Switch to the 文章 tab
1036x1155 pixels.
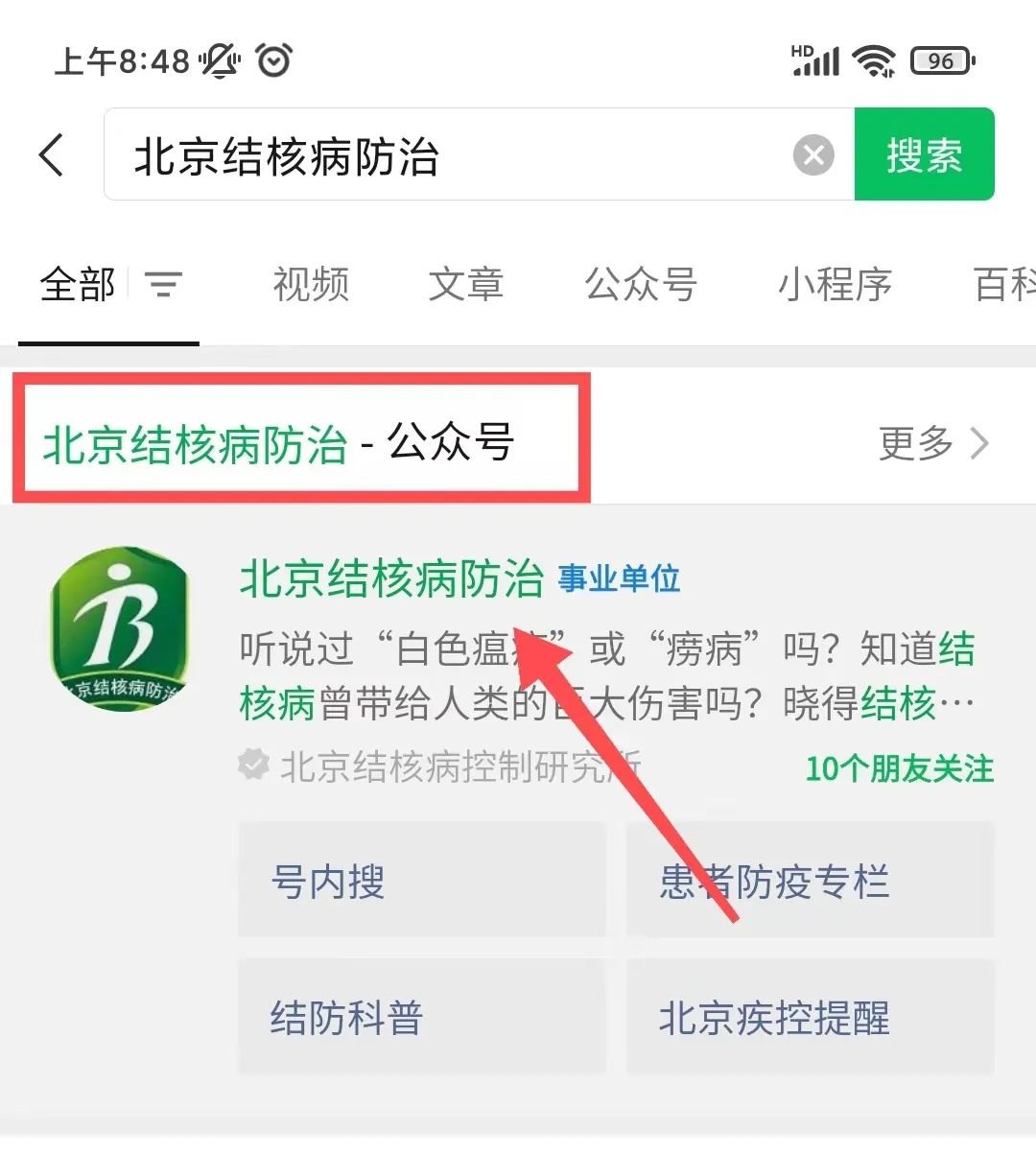click(x=465, y=285)
